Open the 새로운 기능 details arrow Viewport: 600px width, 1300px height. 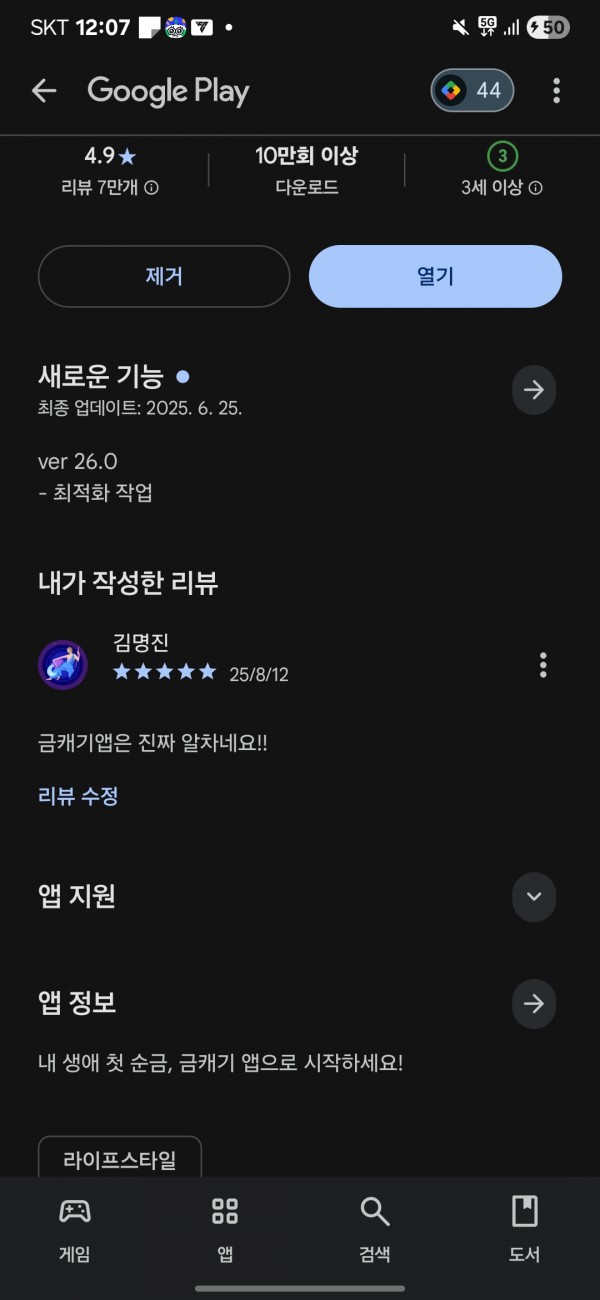pyautogui.click(x=534, y=389)
